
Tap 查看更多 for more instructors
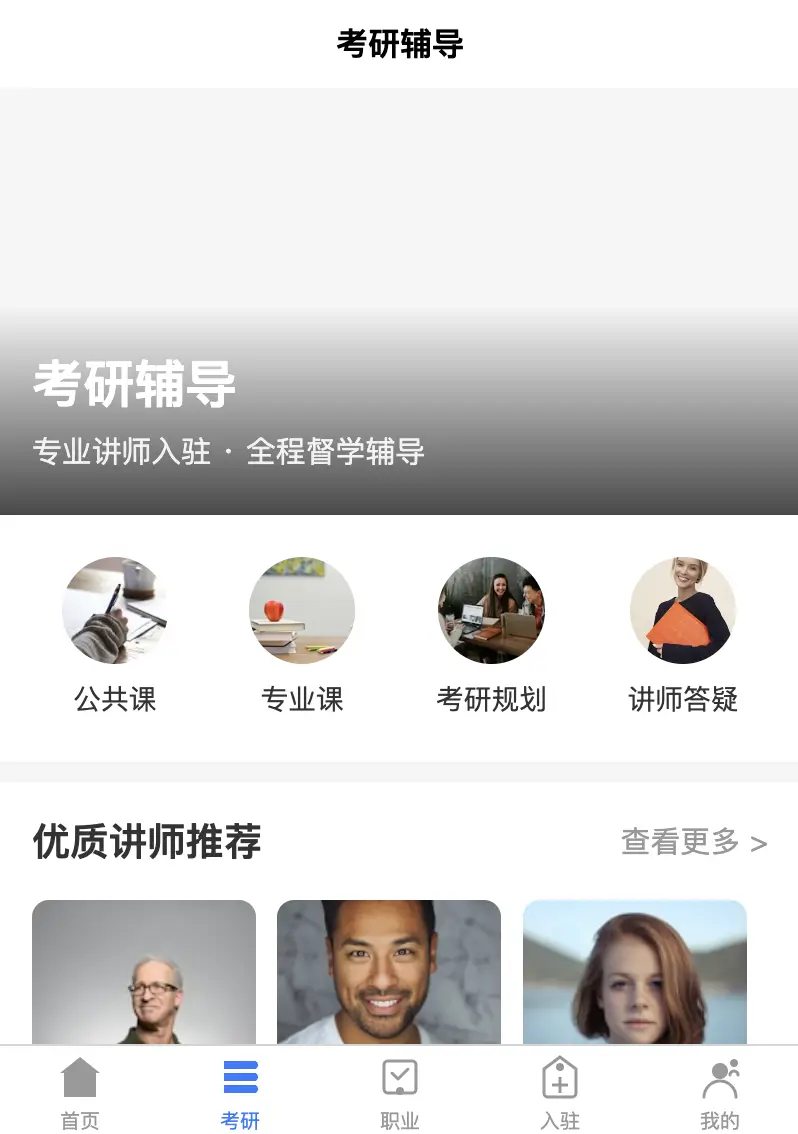694,842
